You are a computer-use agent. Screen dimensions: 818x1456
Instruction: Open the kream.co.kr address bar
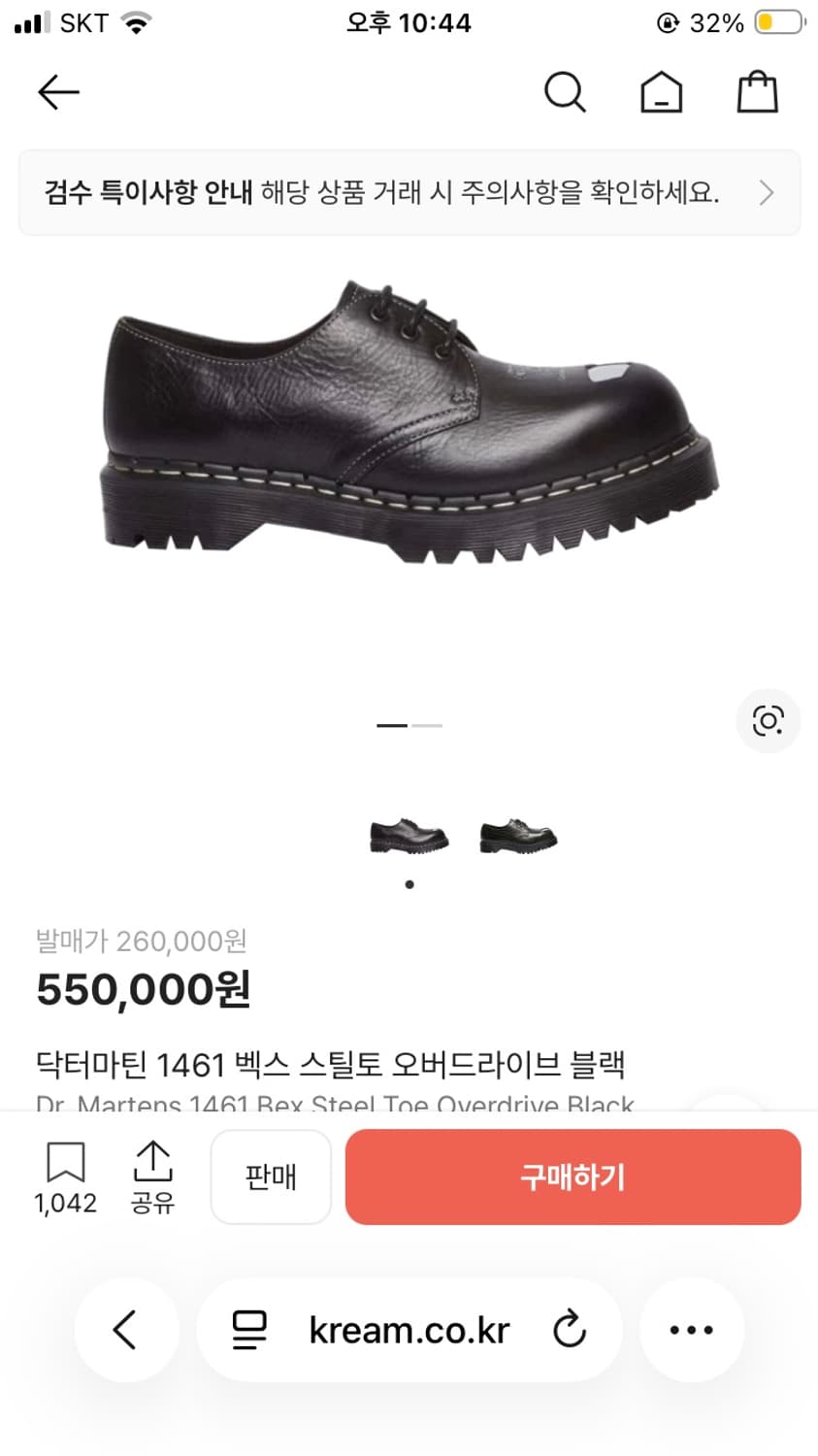[x=408, y=1330]
